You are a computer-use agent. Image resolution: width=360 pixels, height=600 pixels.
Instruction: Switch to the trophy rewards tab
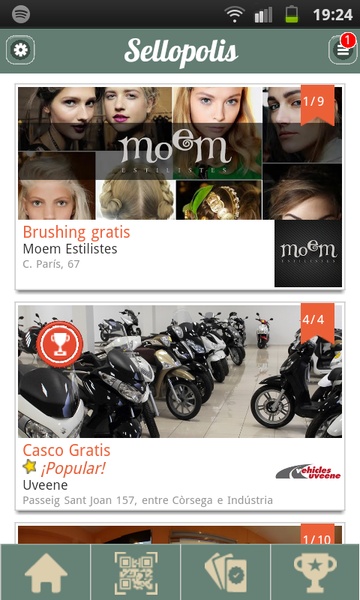pyautogui.click(x=315, y=572)
